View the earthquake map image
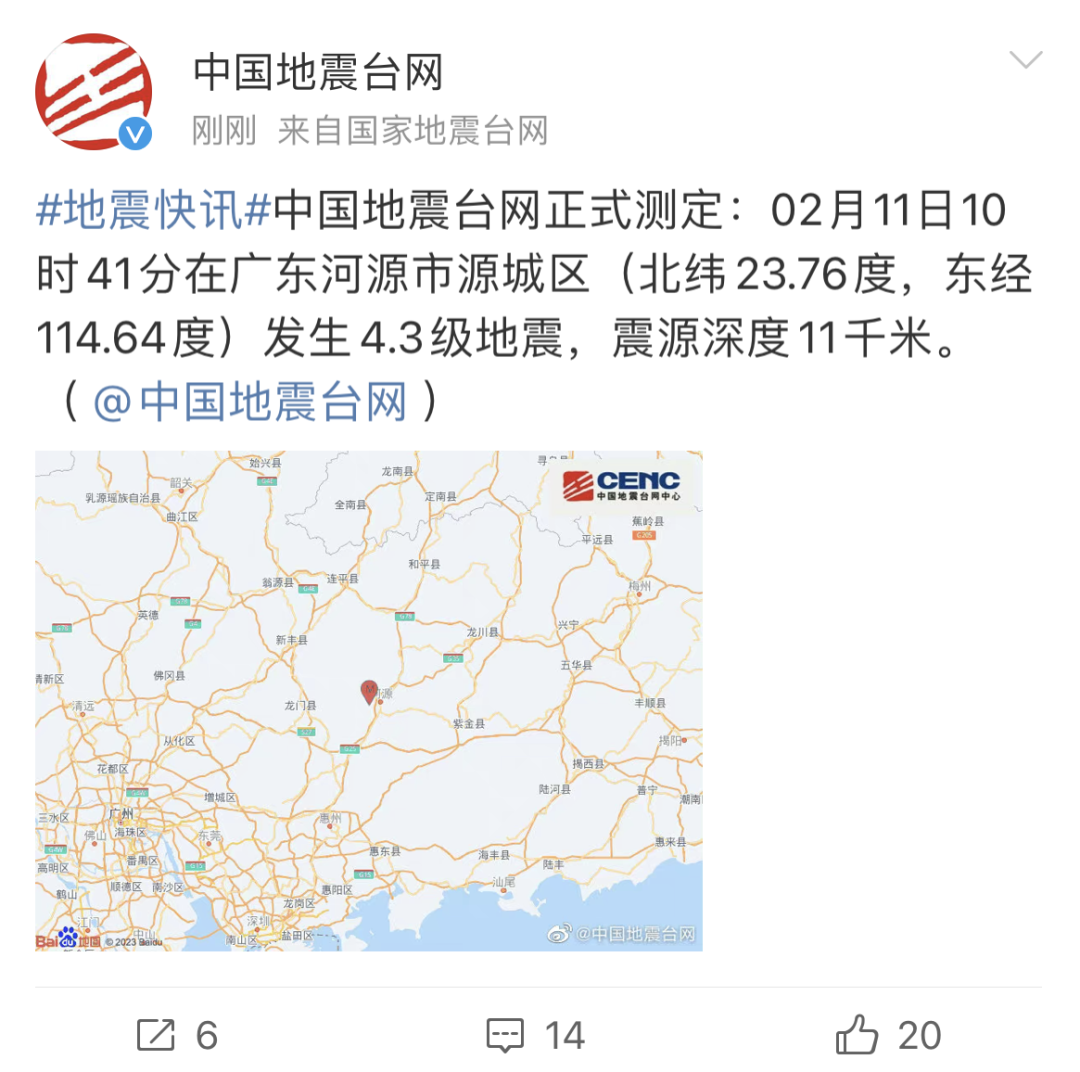The height and width of the screenshot is (1072, 1080). tap(369, 700)
